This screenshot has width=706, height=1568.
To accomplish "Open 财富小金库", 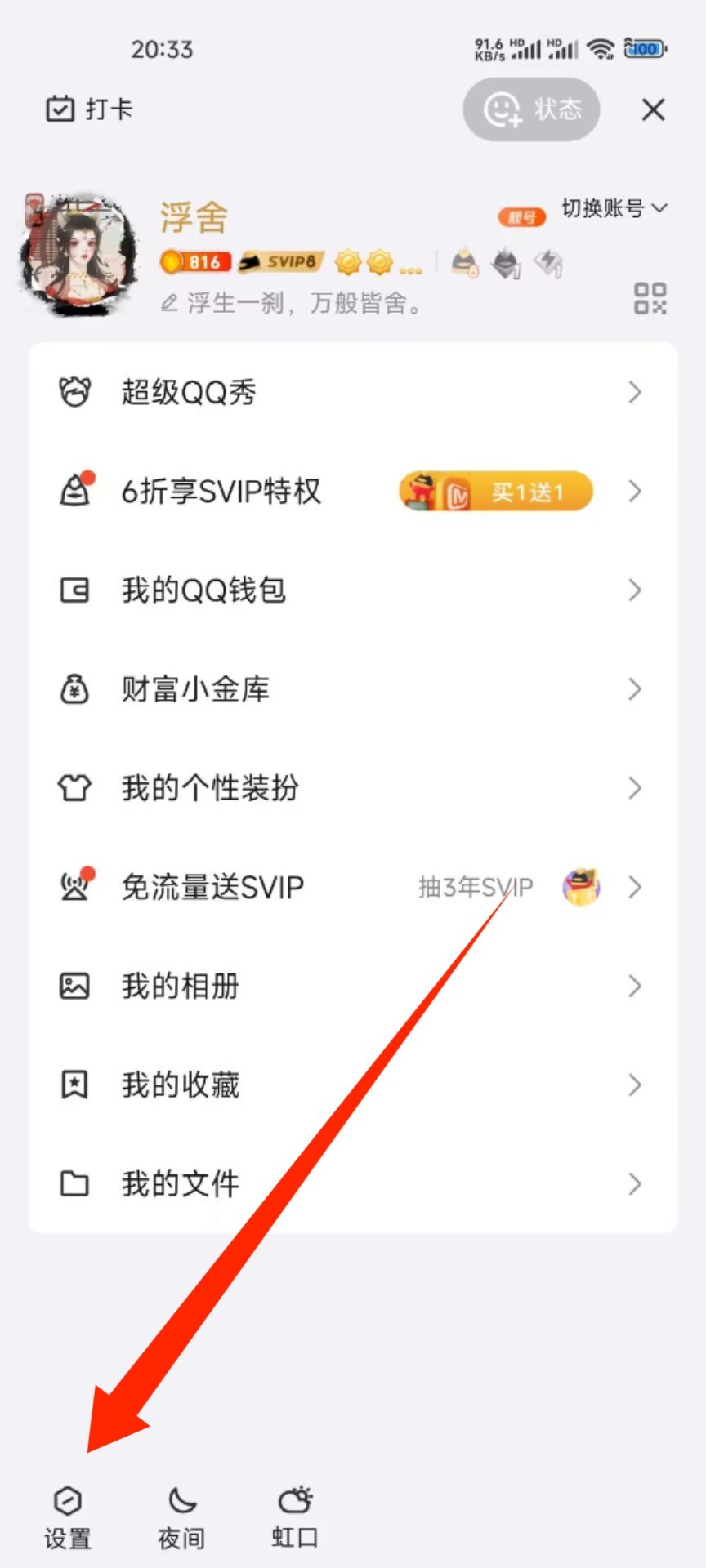I will (x=353, y=689).
